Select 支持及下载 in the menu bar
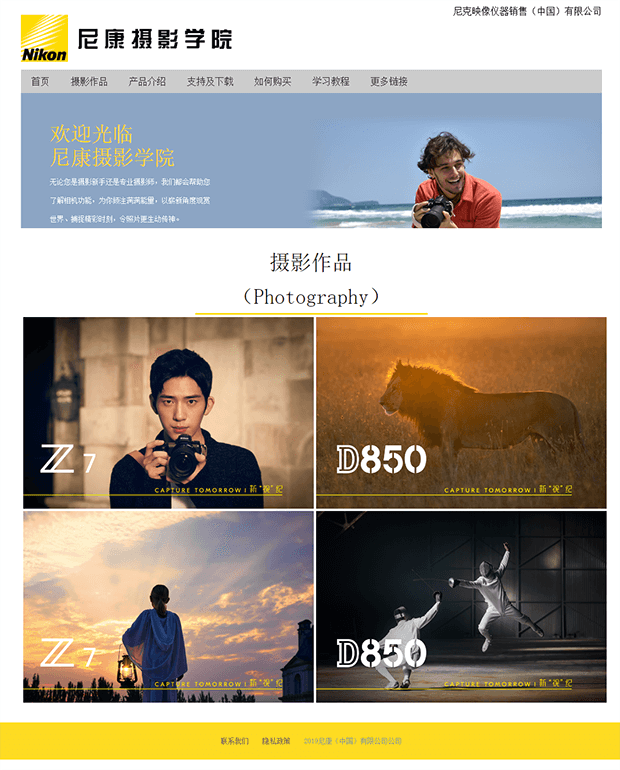 click(210, 82)
